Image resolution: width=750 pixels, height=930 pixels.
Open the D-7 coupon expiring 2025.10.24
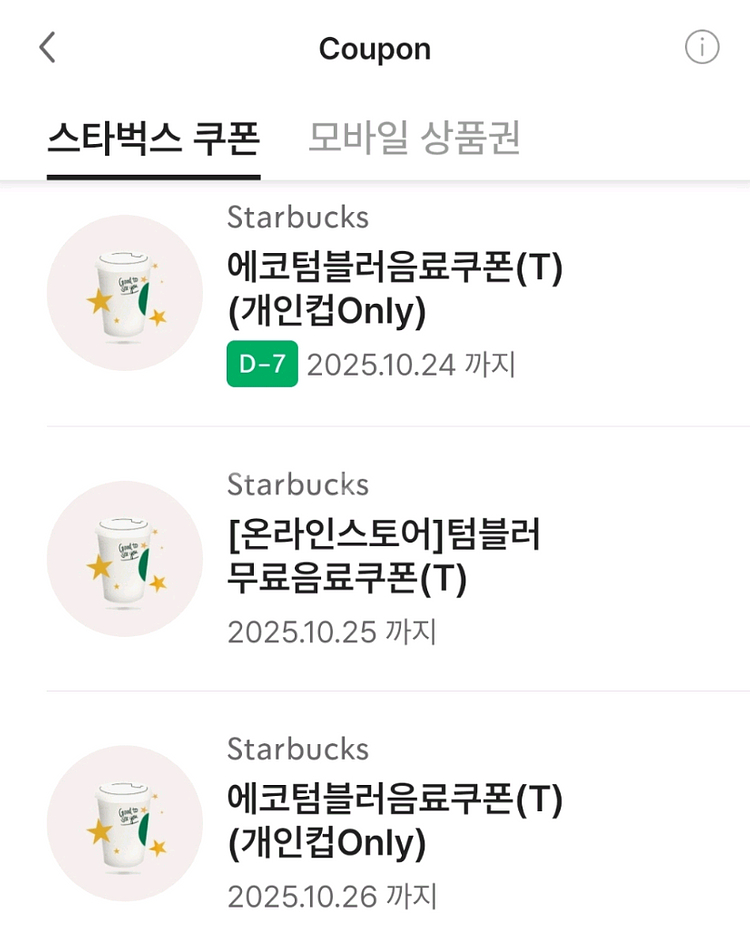pyautogui.click(x=395, y=291)
